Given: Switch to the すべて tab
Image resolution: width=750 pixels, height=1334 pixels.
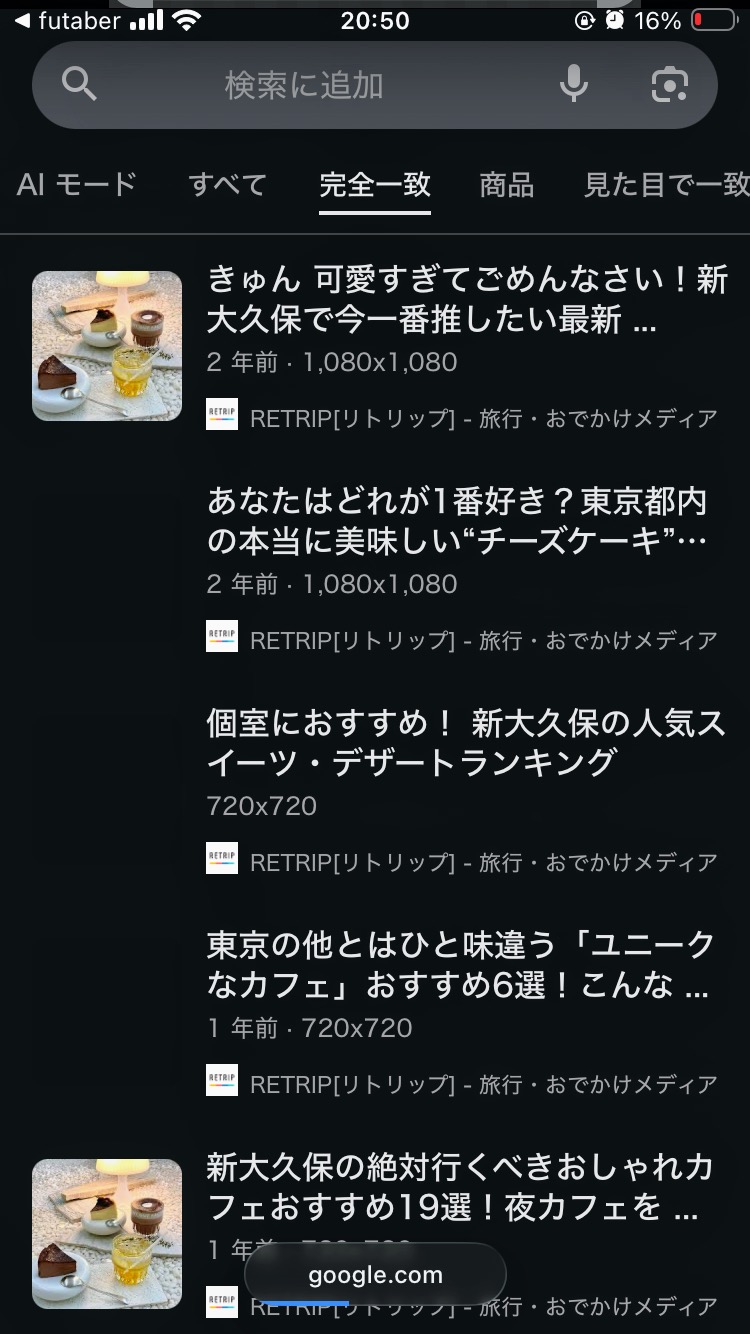Looking at the screenshot, I should 227,185.
